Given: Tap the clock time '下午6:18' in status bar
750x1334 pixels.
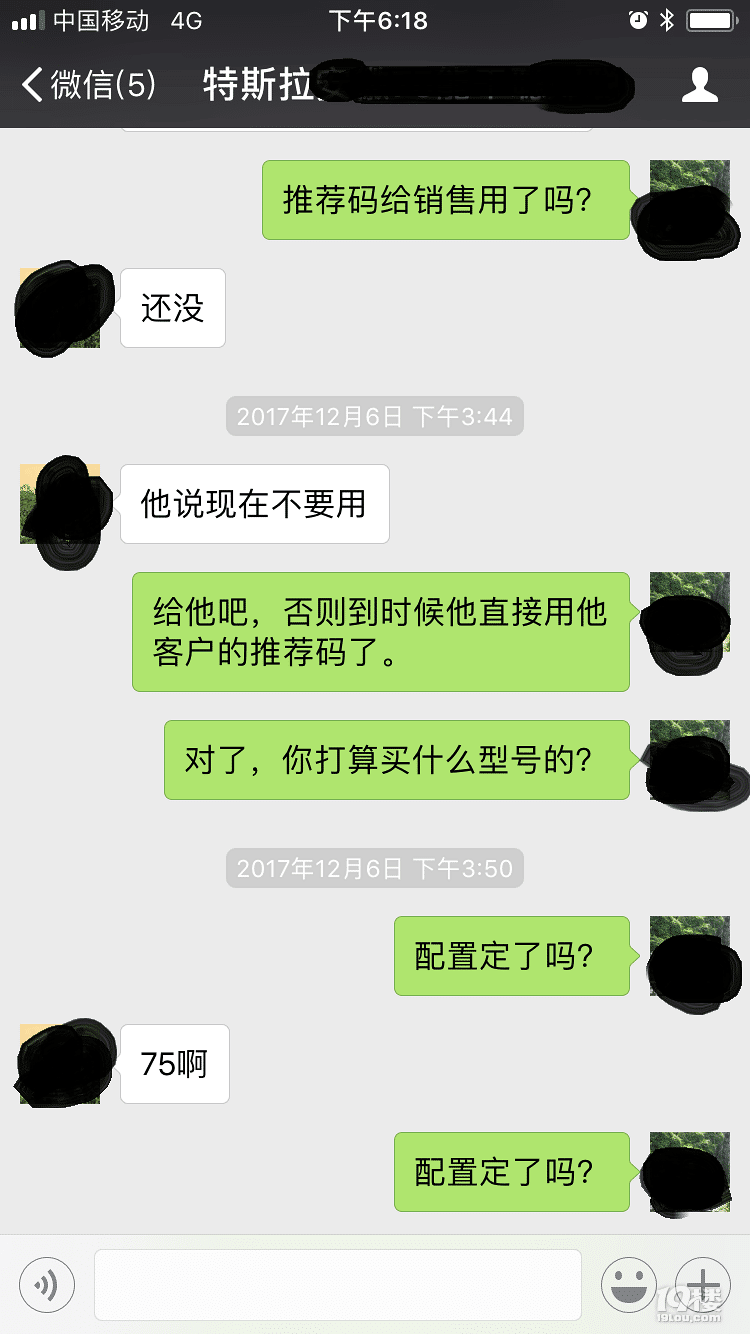Looking at the screenshot, I should (377, 18).
